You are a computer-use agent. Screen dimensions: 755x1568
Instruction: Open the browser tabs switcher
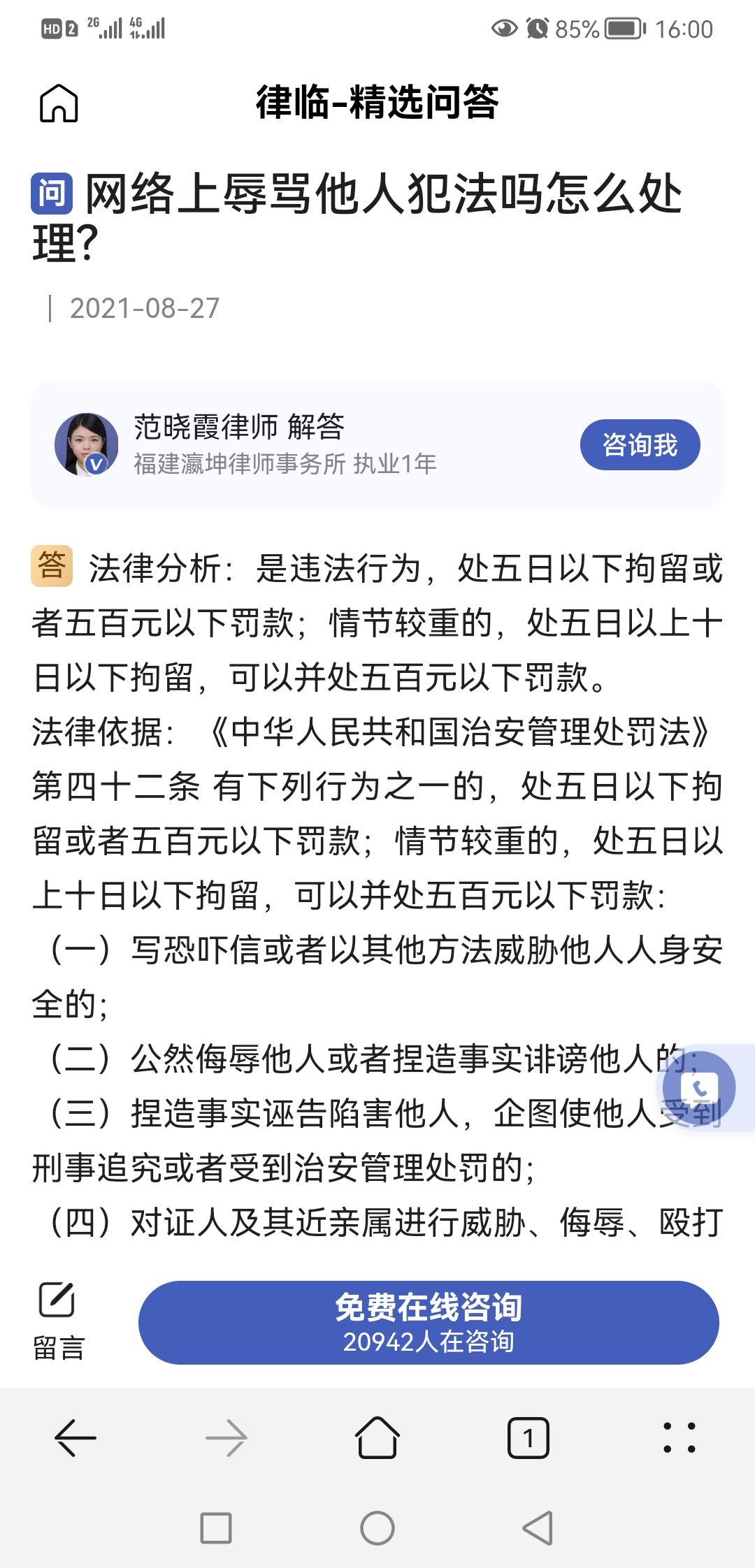click(x=528, y=1438)
